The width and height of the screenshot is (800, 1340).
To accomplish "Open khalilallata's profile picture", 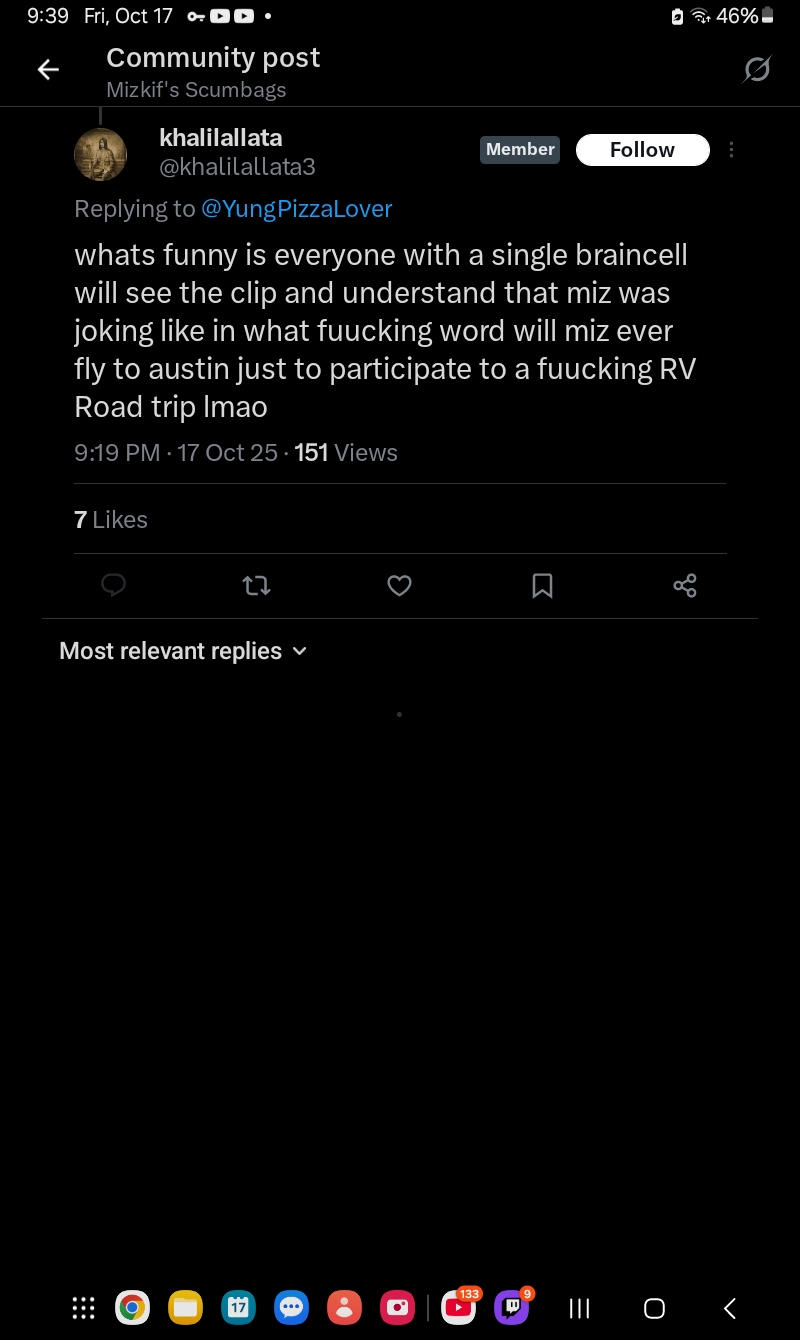I will (x=101, y=154).
